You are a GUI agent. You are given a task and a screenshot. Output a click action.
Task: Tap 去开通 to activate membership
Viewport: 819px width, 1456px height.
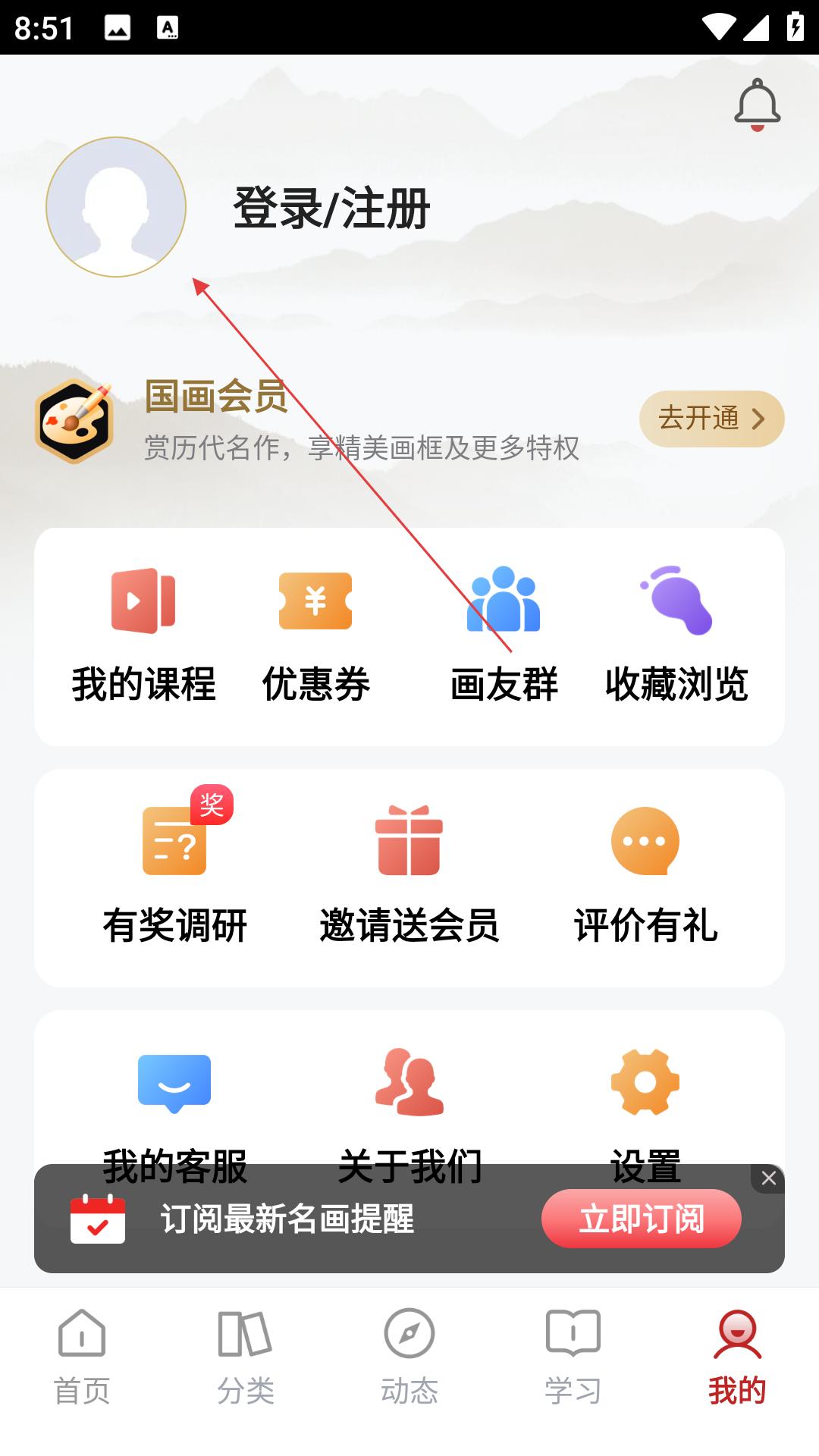coord(711,419)
